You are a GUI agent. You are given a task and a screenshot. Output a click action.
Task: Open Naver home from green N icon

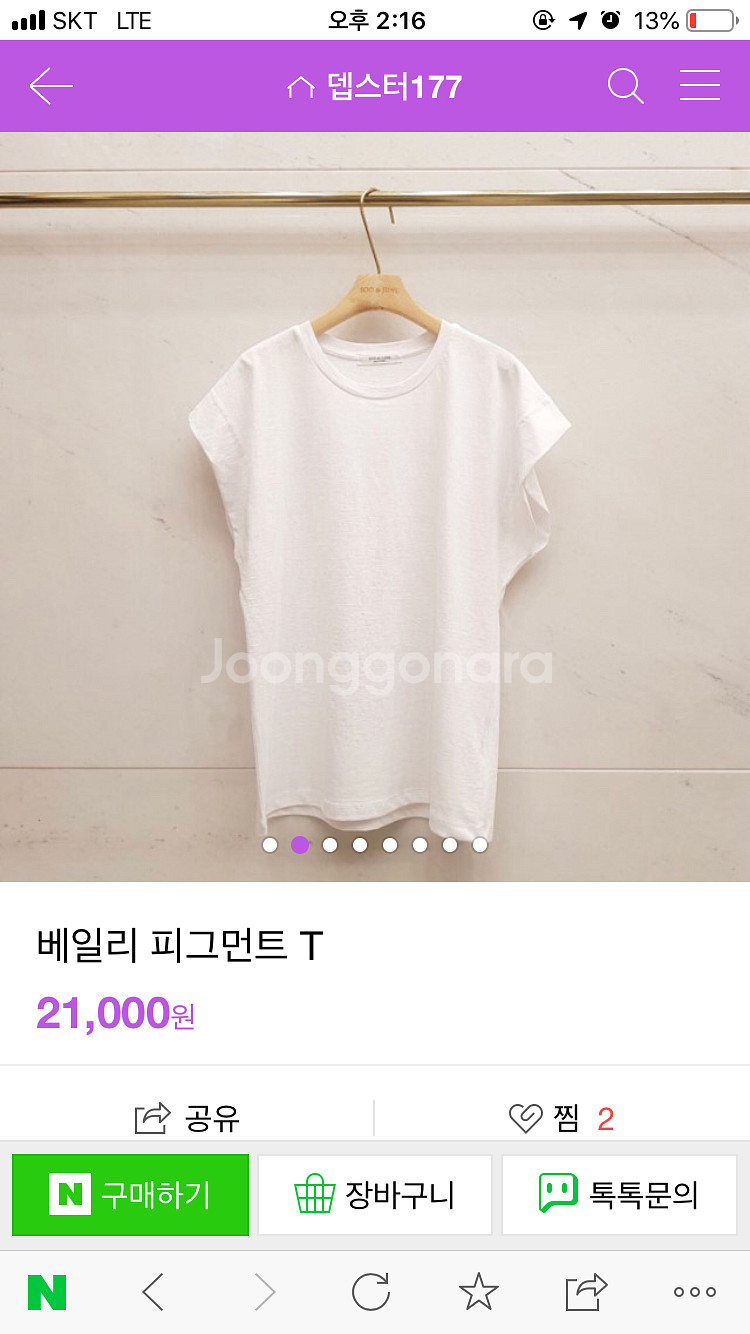47,1292
